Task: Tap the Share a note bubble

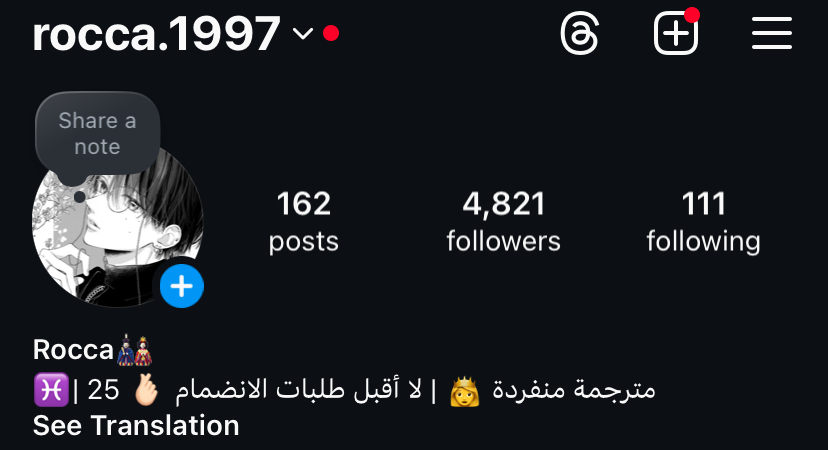Action: click(x=97, y=134)
